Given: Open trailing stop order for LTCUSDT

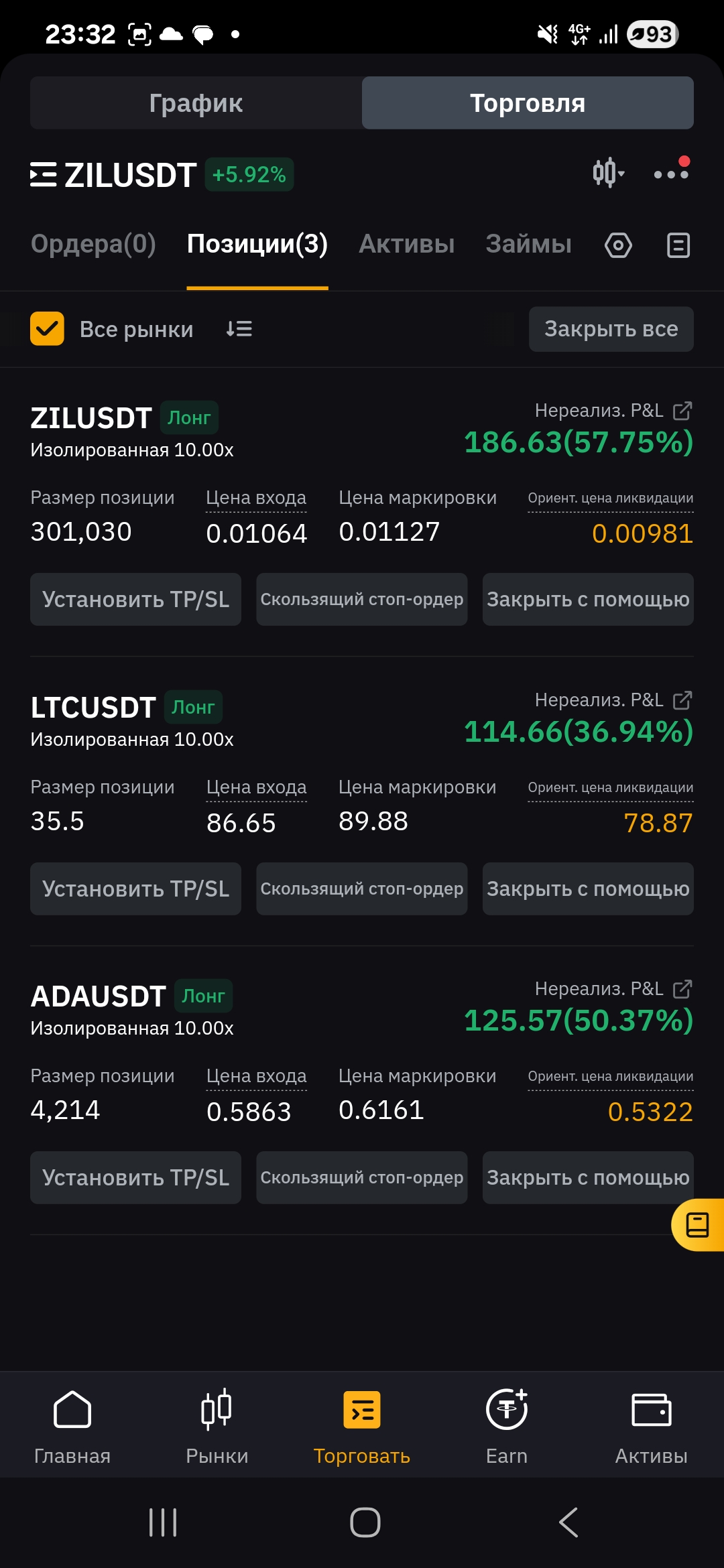Looking at the screenshot, I should (x=361, y=889).
